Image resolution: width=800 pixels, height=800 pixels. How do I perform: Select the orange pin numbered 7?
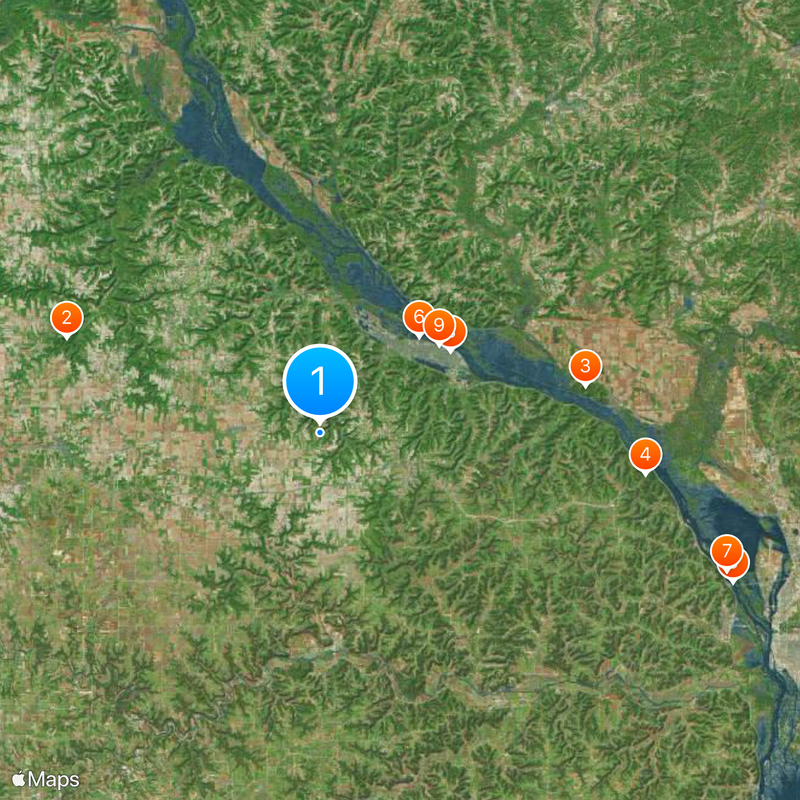coord(726,551)
